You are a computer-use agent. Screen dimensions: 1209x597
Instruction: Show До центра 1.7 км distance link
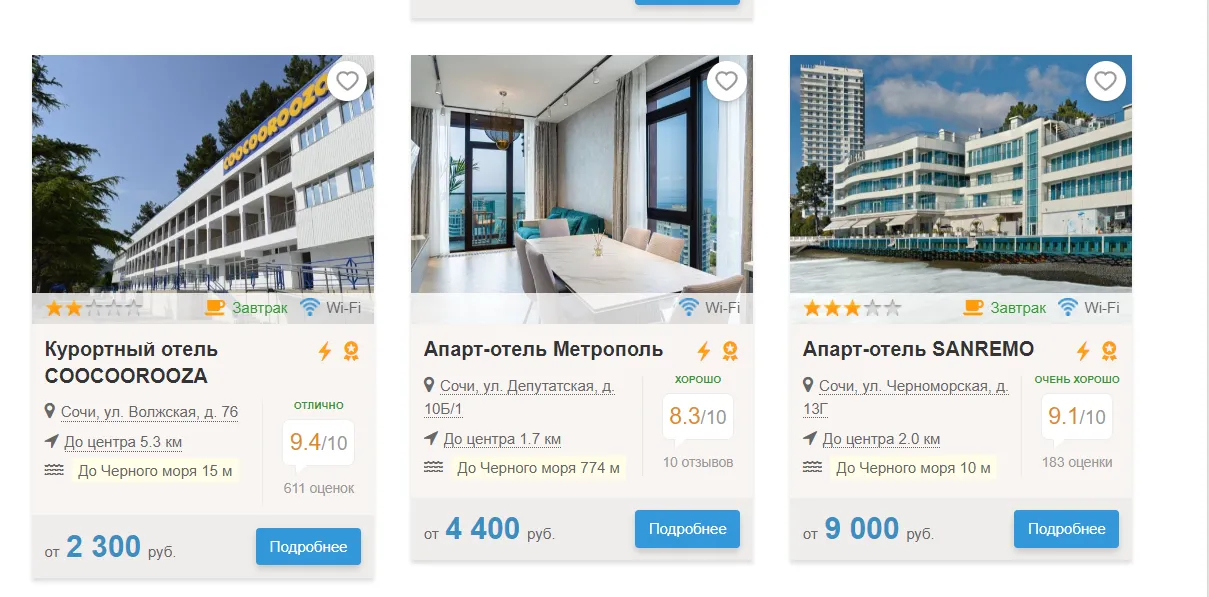(502, 439)
